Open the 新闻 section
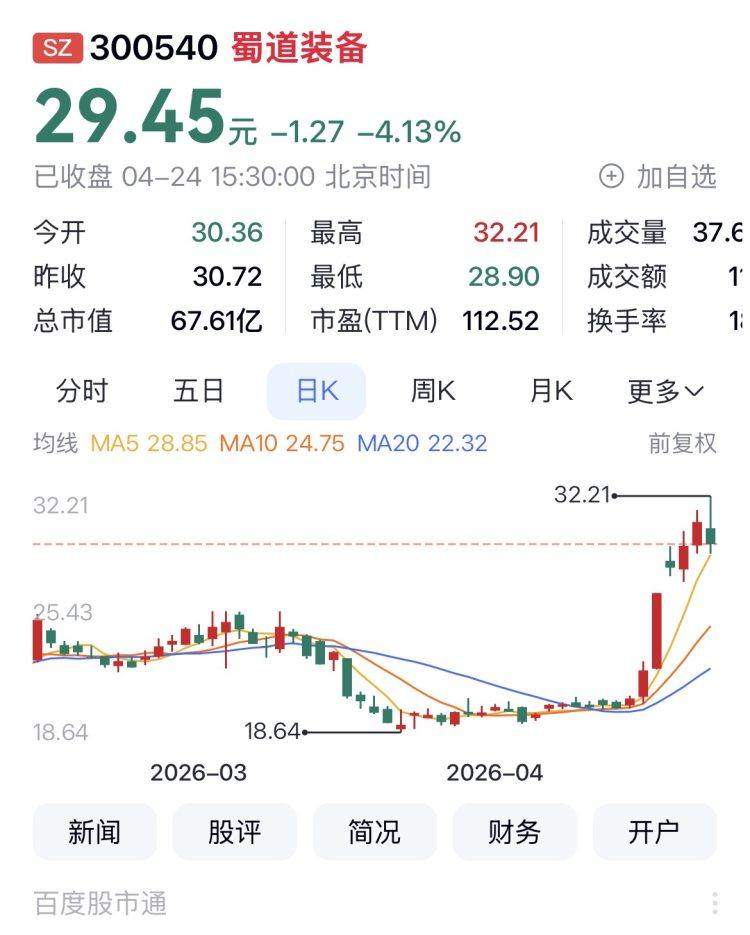Image resolution: width=750 pixels, height=935 pixels. coord(95,831)
